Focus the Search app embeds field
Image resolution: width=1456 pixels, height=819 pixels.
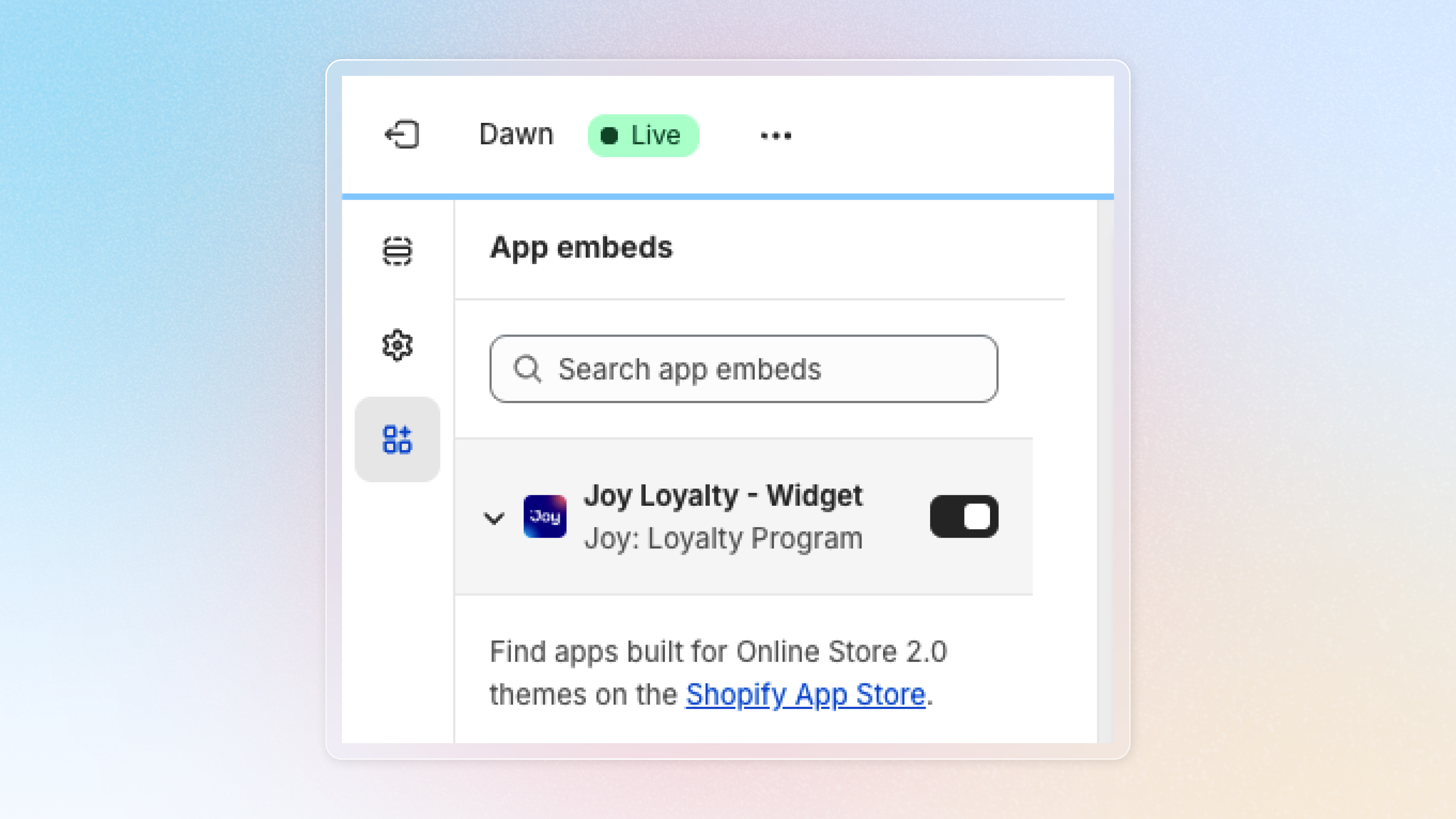[743, 369]
